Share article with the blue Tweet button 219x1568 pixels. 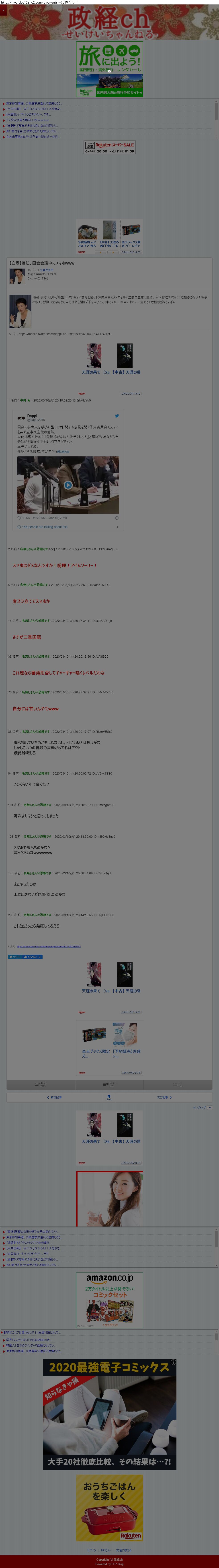pyautogui.click(x=13, y=957)
